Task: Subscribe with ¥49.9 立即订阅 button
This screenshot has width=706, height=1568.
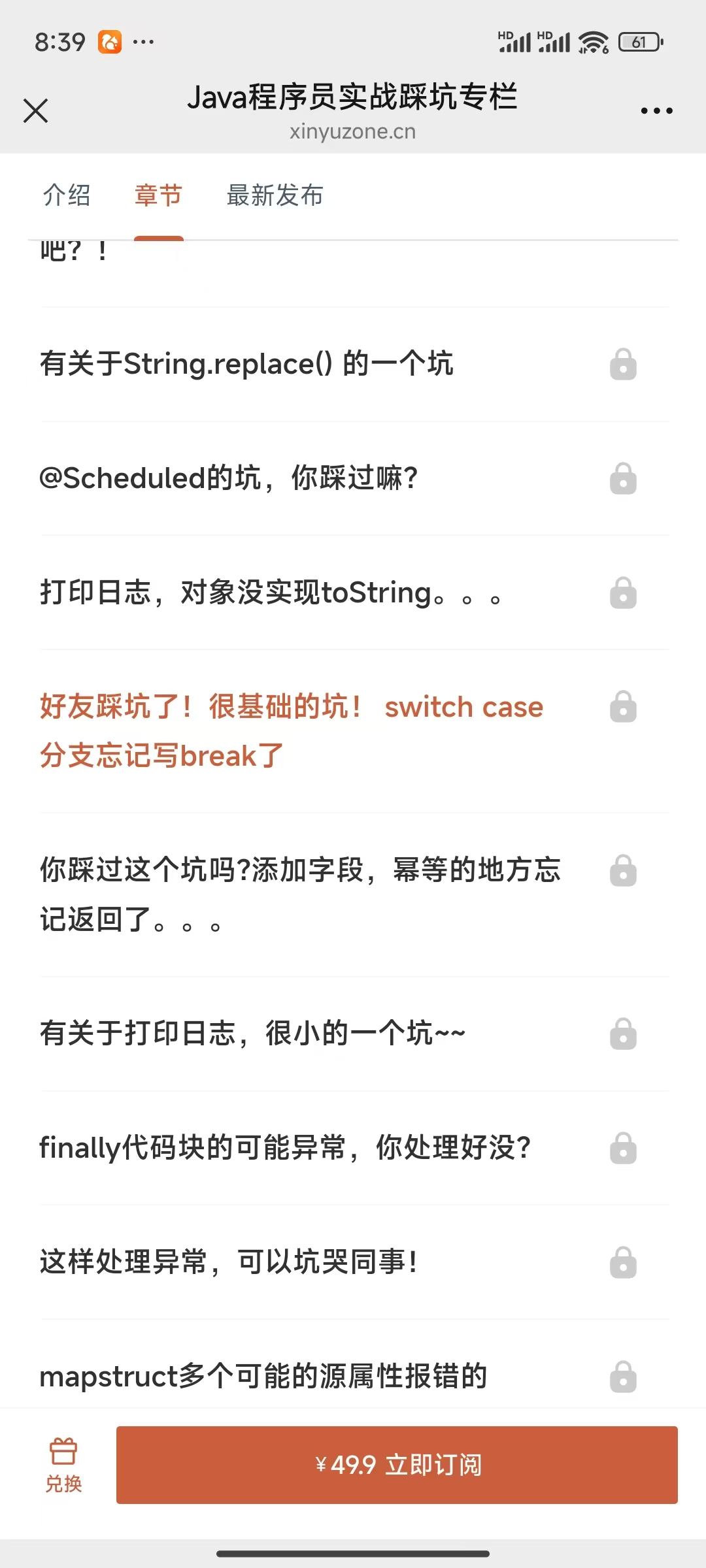Action: point(397,1465)
